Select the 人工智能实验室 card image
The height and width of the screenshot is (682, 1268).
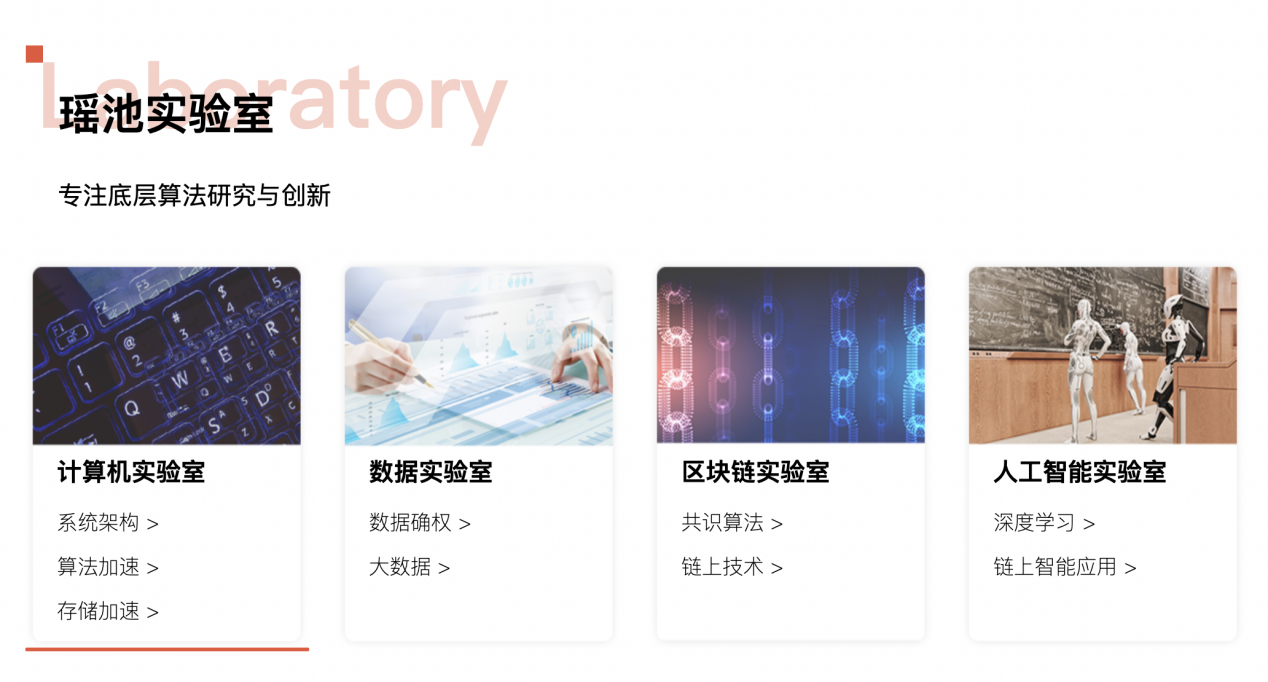(1103, 355)
